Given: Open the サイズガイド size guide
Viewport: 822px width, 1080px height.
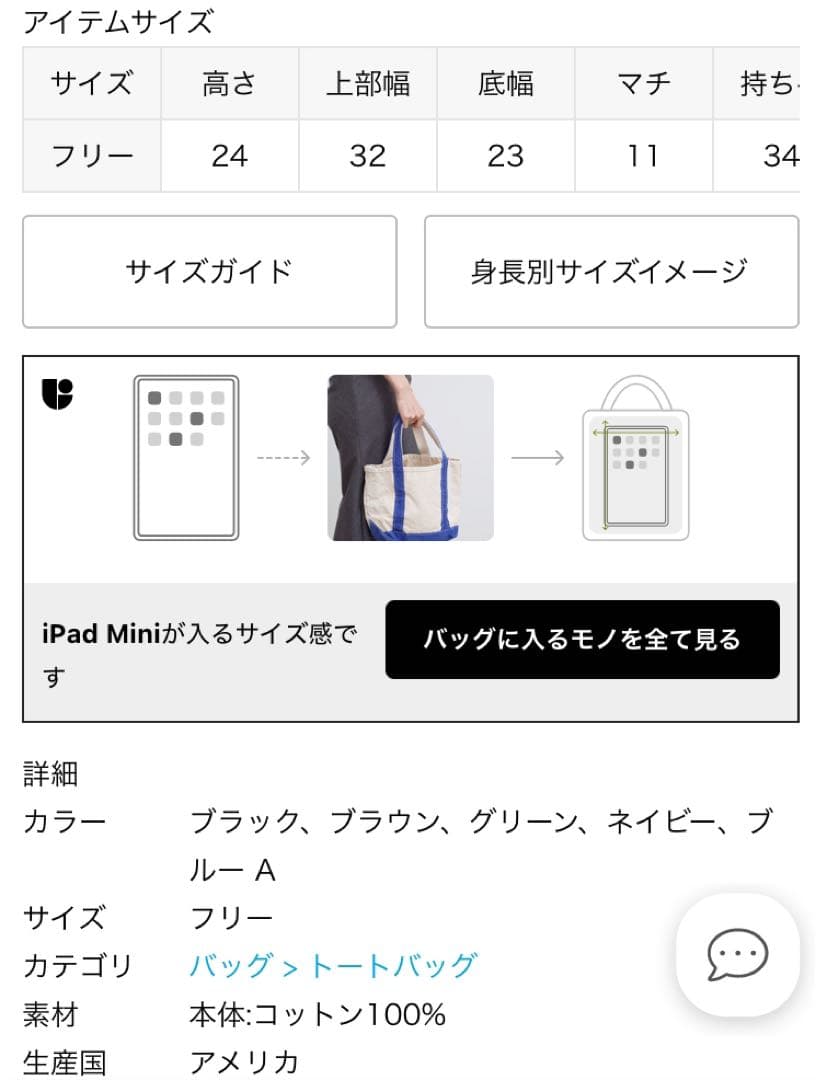Looking at the screenshot, I should (x=207, y=271).
